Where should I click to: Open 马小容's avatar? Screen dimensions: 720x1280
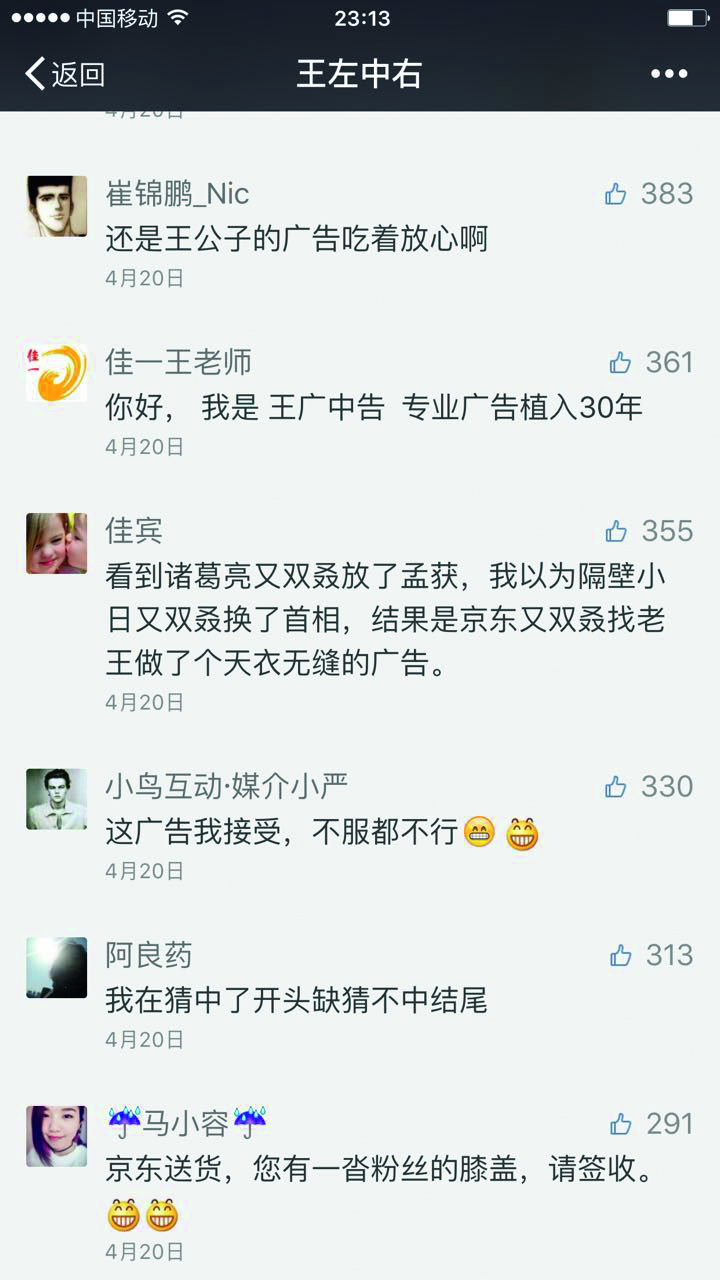(x=56, y=1136)
